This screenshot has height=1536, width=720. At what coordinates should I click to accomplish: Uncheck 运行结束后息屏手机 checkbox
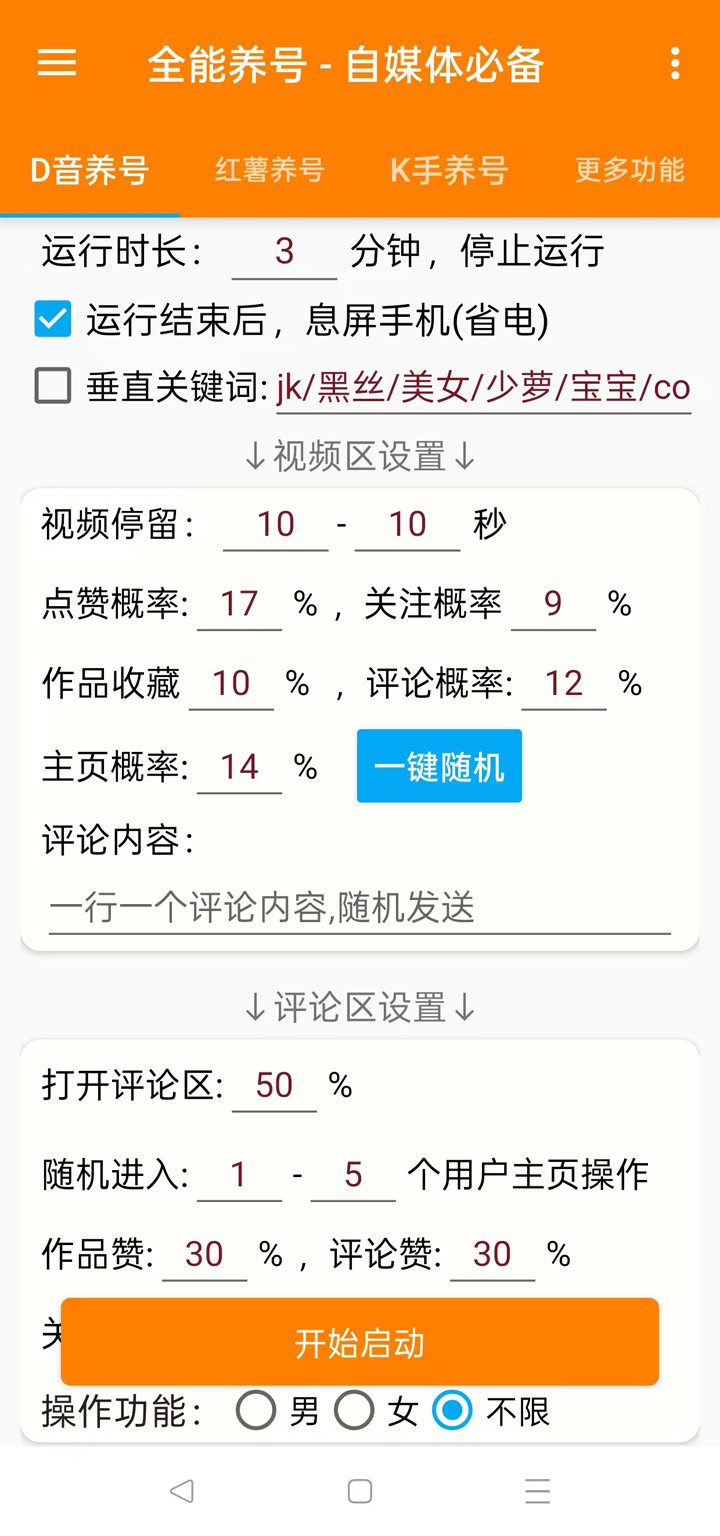click(53, 320)
